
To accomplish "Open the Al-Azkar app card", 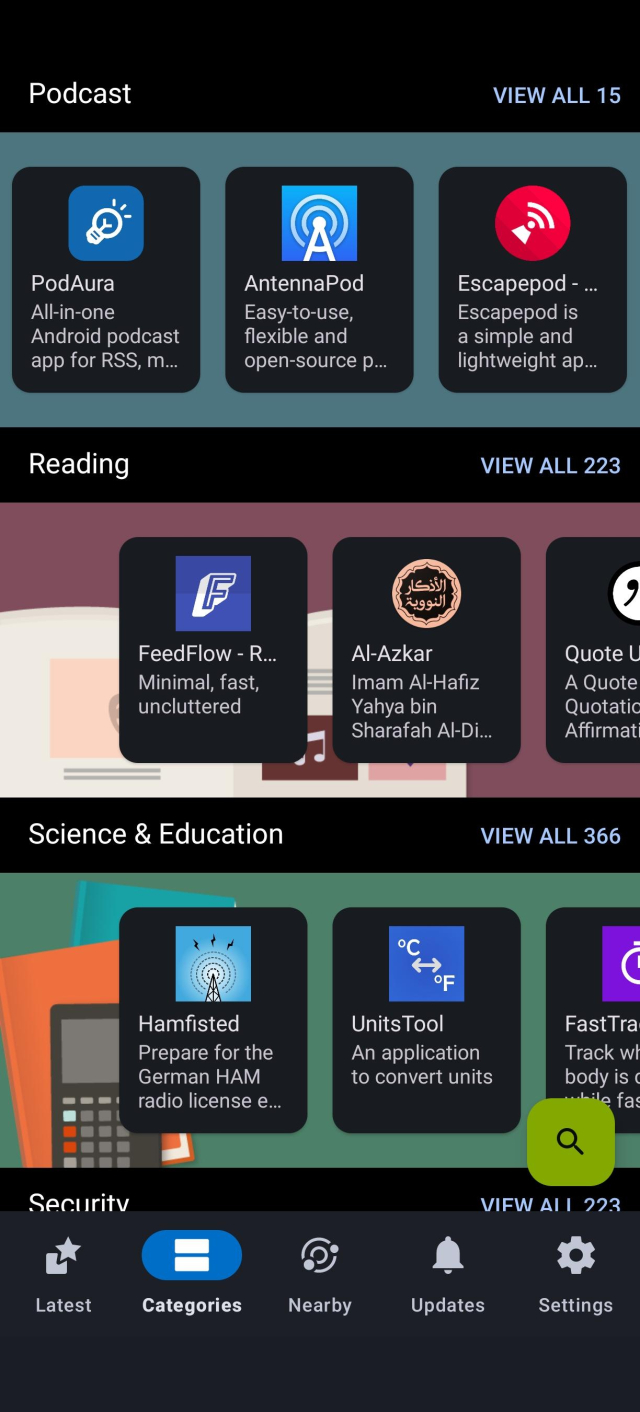I will (x=426, y=650).
